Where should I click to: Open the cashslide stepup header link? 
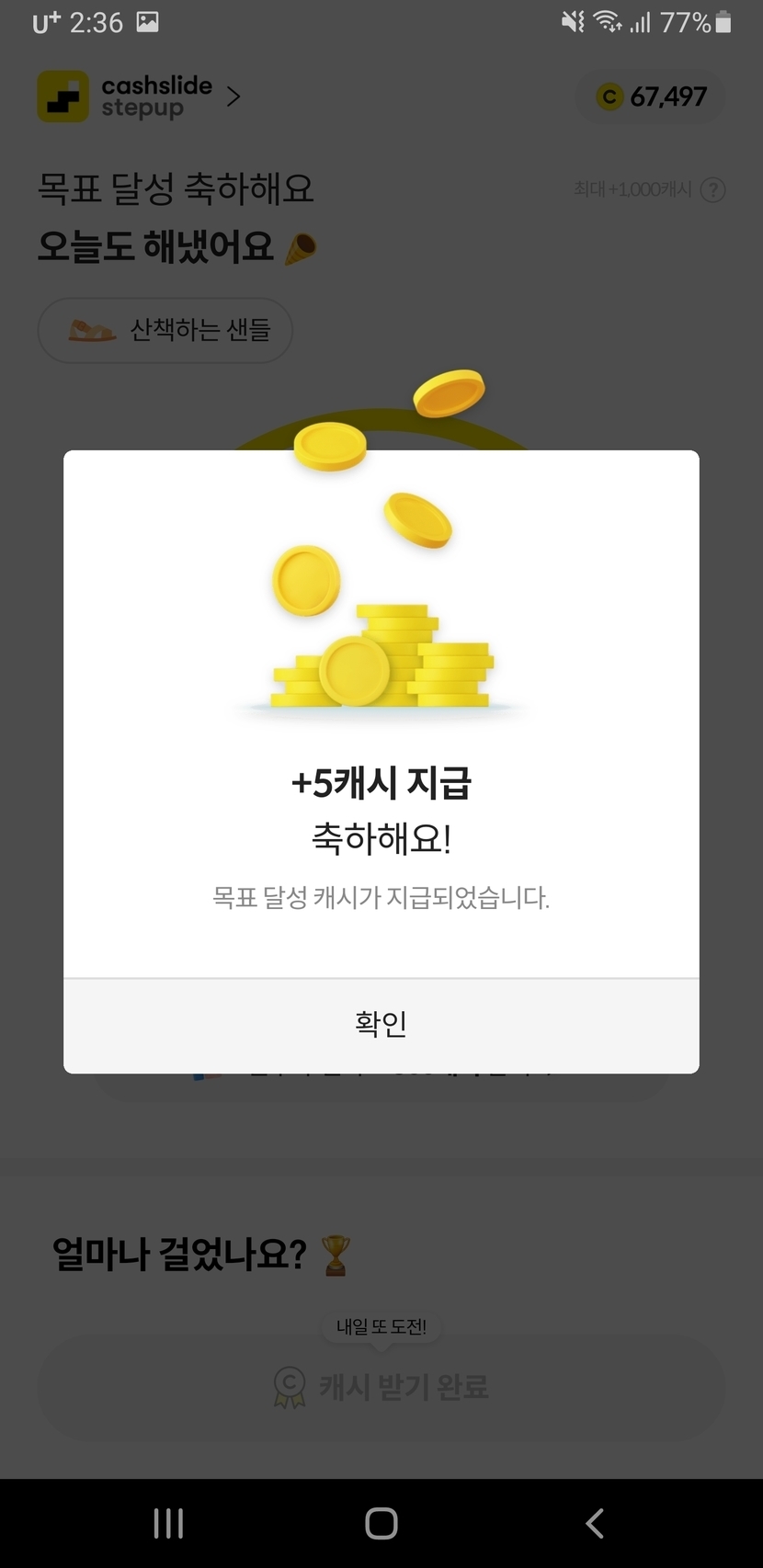pyautogui.click(x=138, y=97)
